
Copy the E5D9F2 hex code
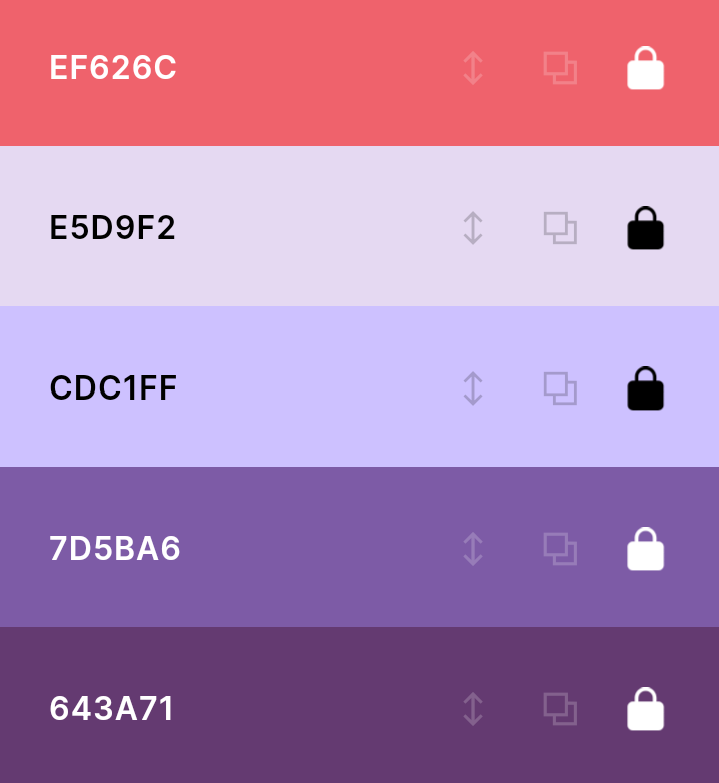[x=560, y=228]
